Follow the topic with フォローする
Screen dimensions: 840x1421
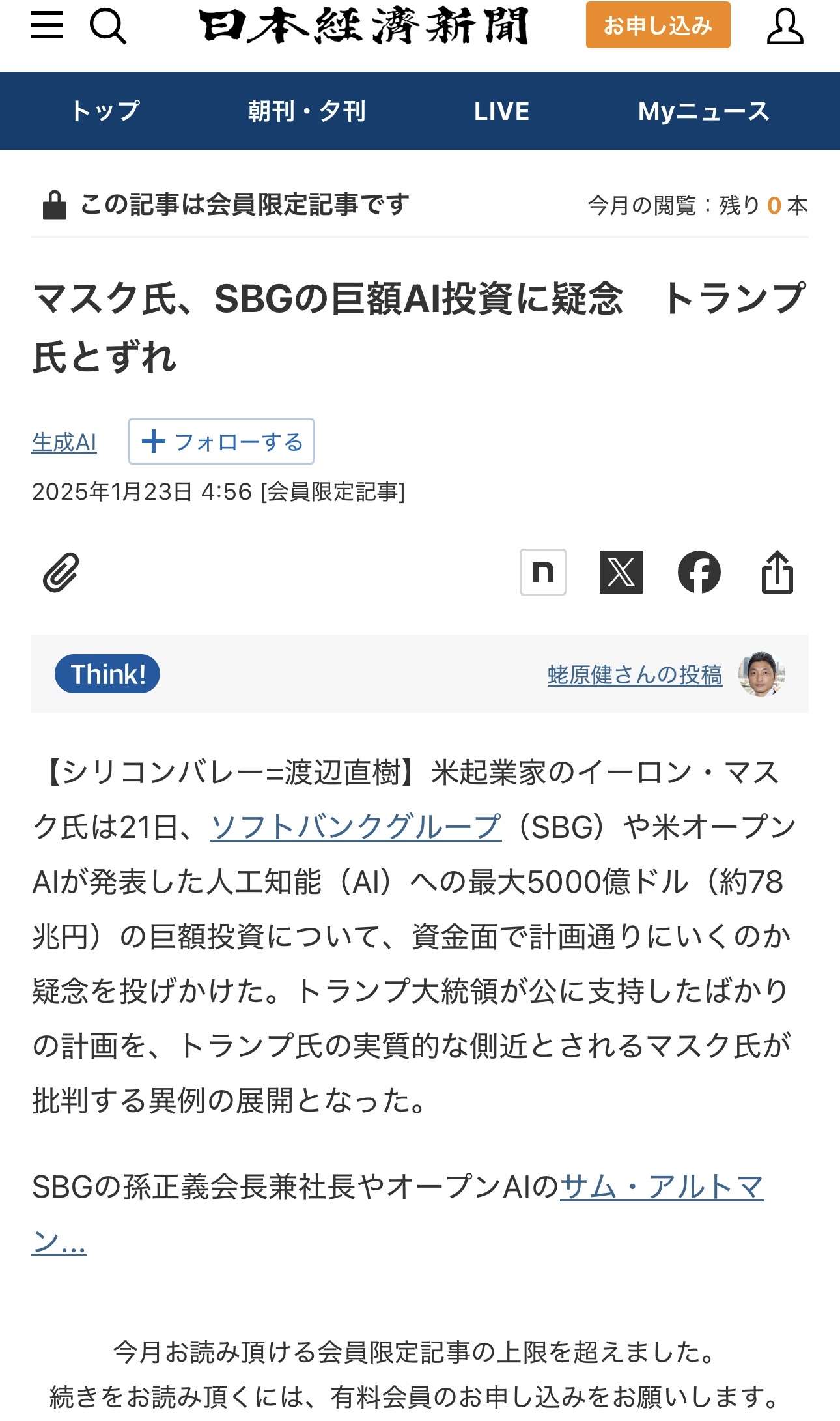221,442
